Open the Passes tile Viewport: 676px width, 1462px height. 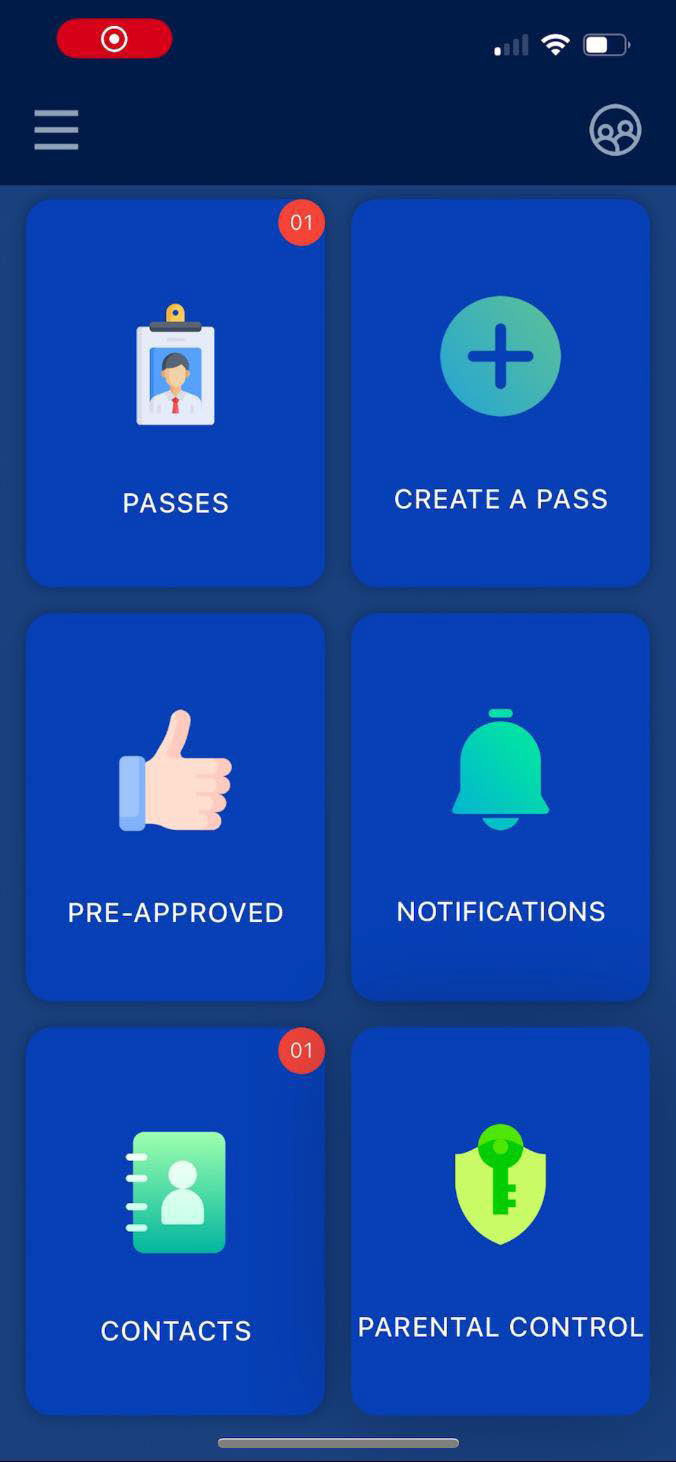click(x=175, y=393)
